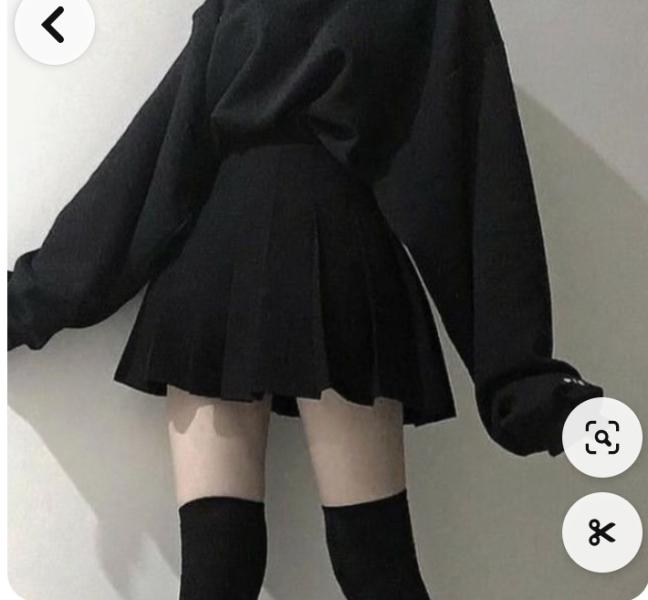
Task: Tap the scissors crop button
Action: 602,532
